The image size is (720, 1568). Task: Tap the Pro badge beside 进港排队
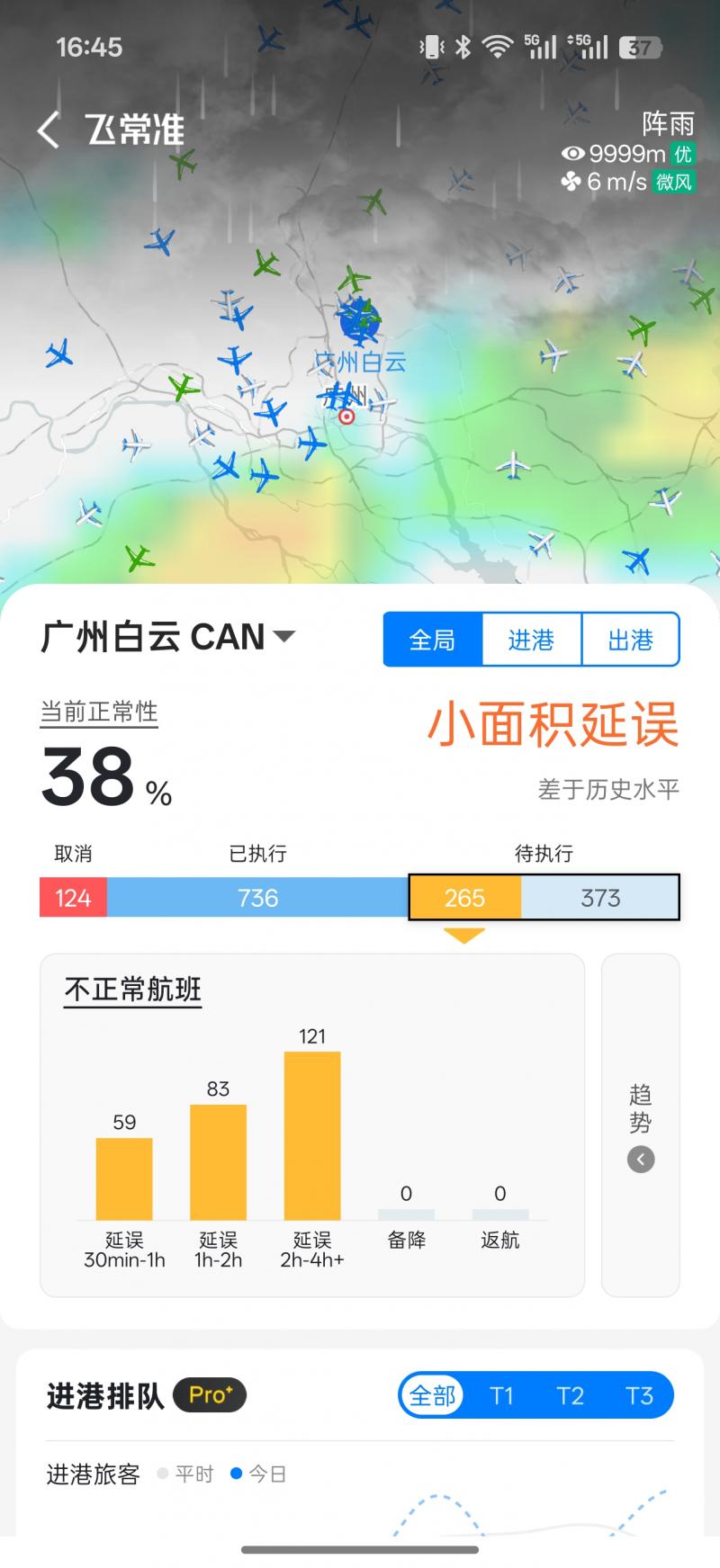[210, 1395]
